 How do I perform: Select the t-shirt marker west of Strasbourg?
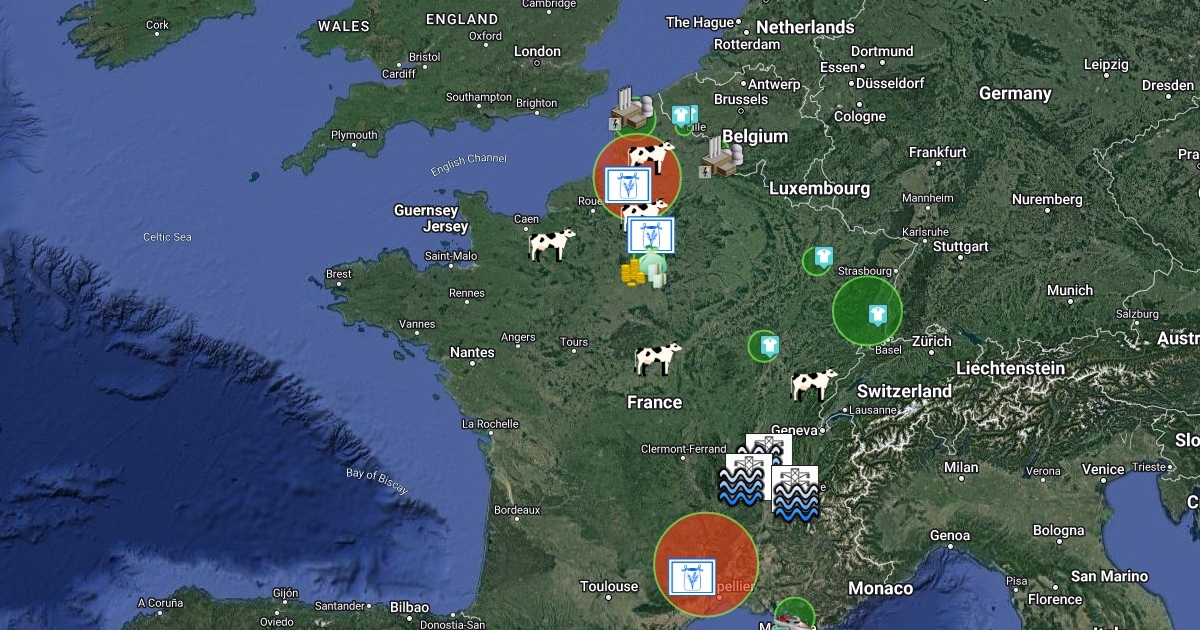822,259
